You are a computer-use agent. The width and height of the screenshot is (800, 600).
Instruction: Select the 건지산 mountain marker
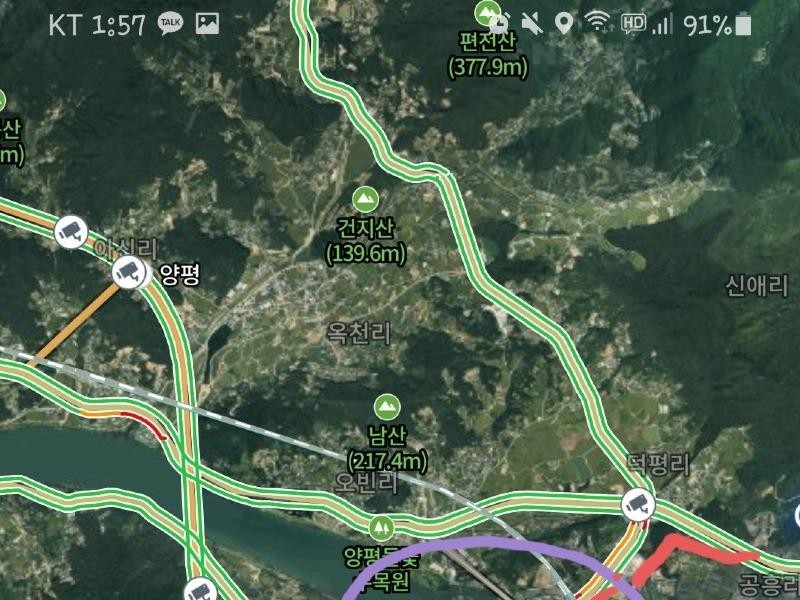tap(366, 199)
